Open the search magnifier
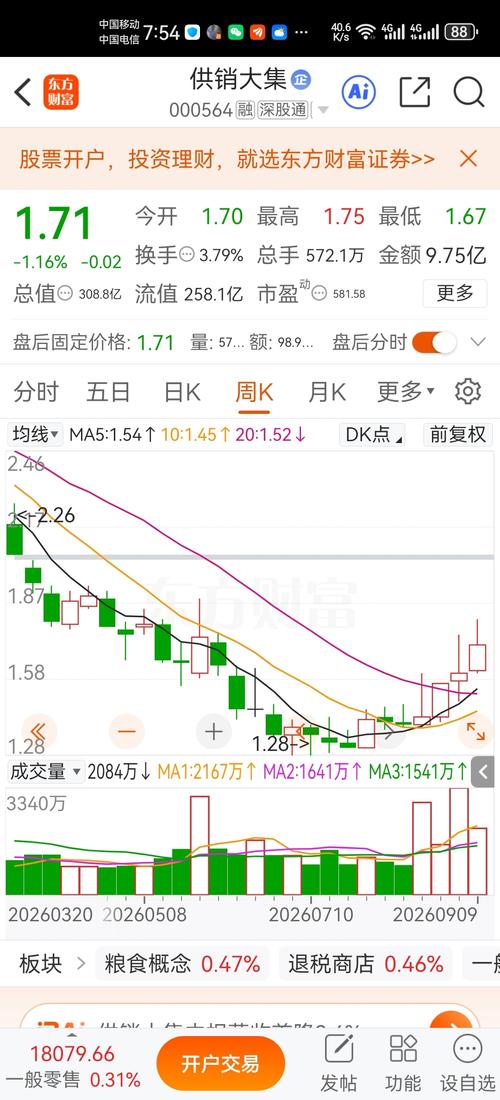Image resolution: width=500 pixels, height=1100 pixels. pos(468,91)
